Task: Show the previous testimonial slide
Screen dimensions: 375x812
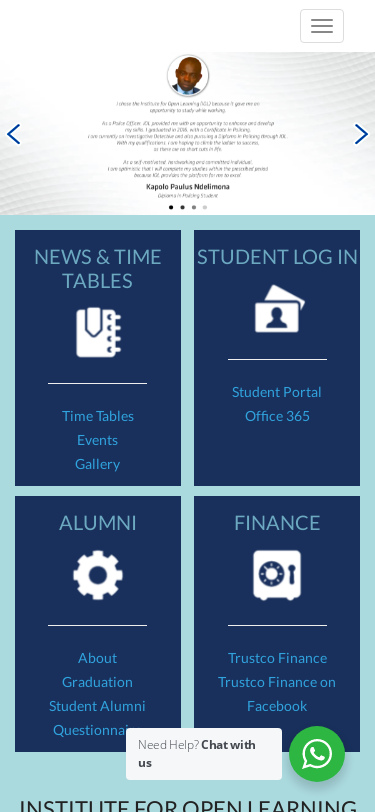Action: (x=13, y=135)
